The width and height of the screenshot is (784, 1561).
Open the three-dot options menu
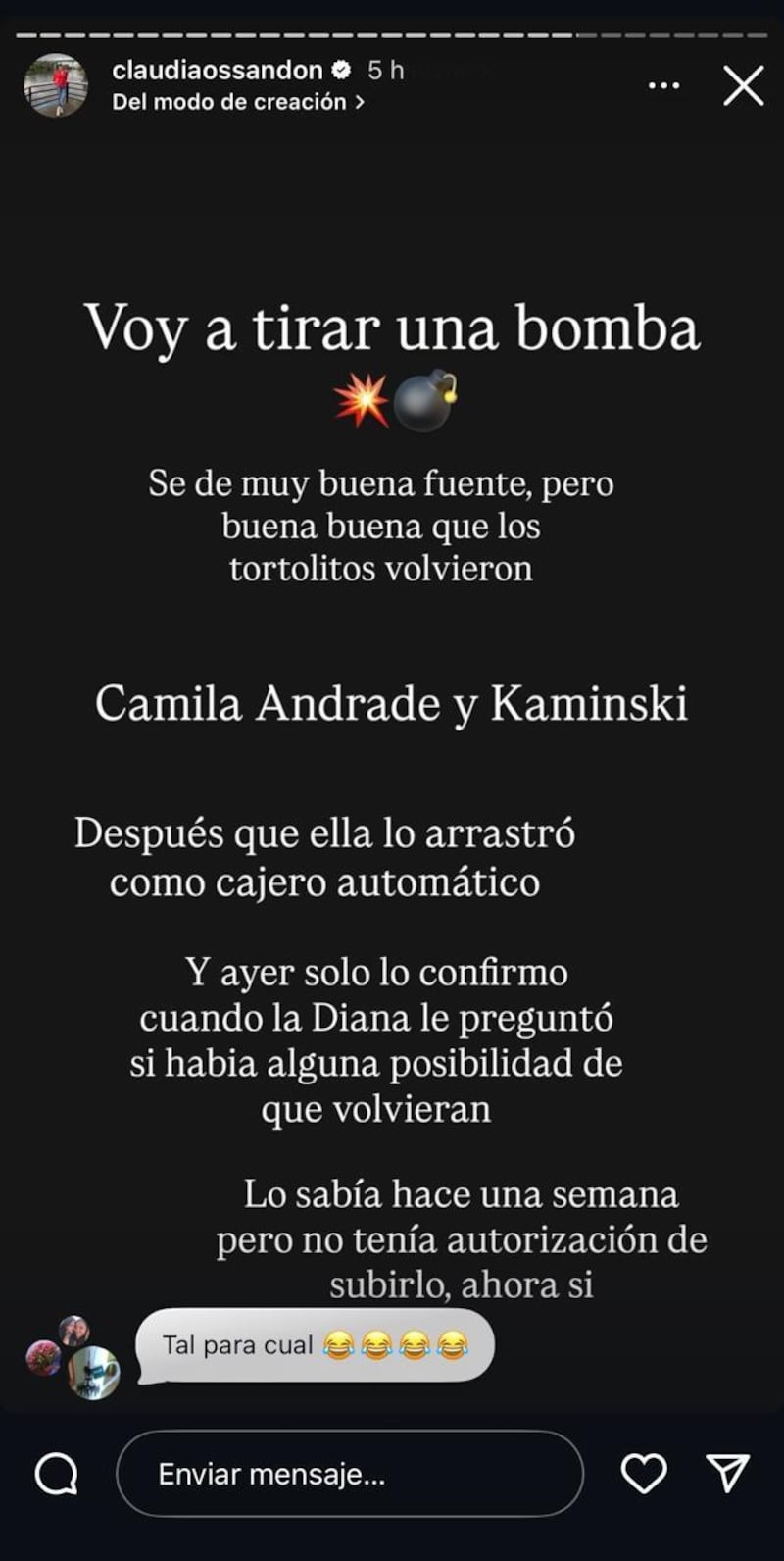[x=663, y=86]
